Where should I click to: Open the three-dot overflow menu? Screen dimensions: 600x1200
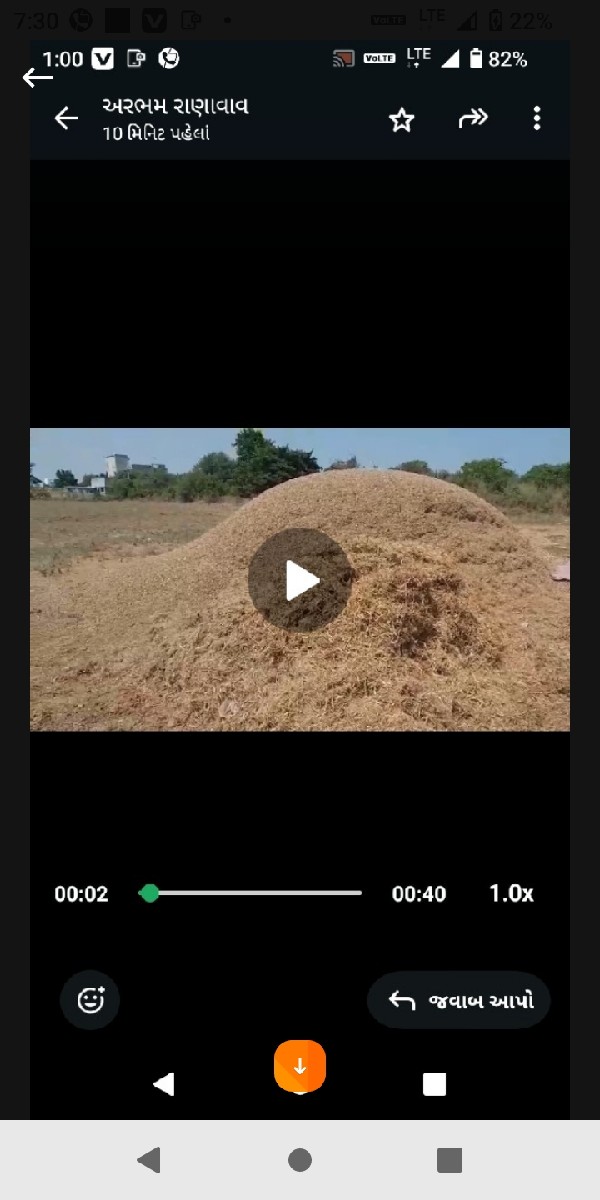[537, 119]
